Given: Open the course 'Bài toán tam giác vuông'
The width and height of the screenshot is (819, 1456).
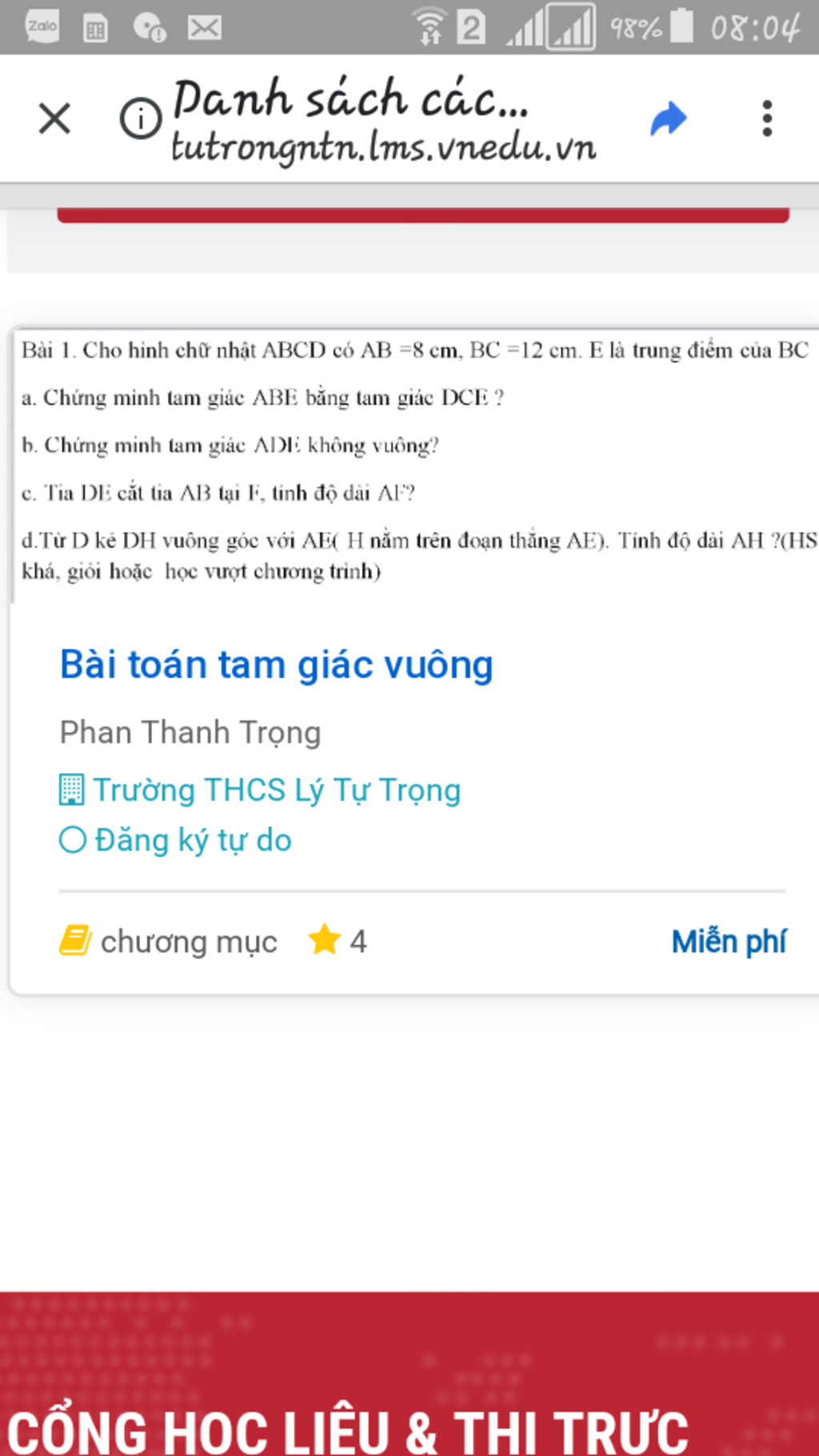Looking at the screenshot, I should [277, 666].
